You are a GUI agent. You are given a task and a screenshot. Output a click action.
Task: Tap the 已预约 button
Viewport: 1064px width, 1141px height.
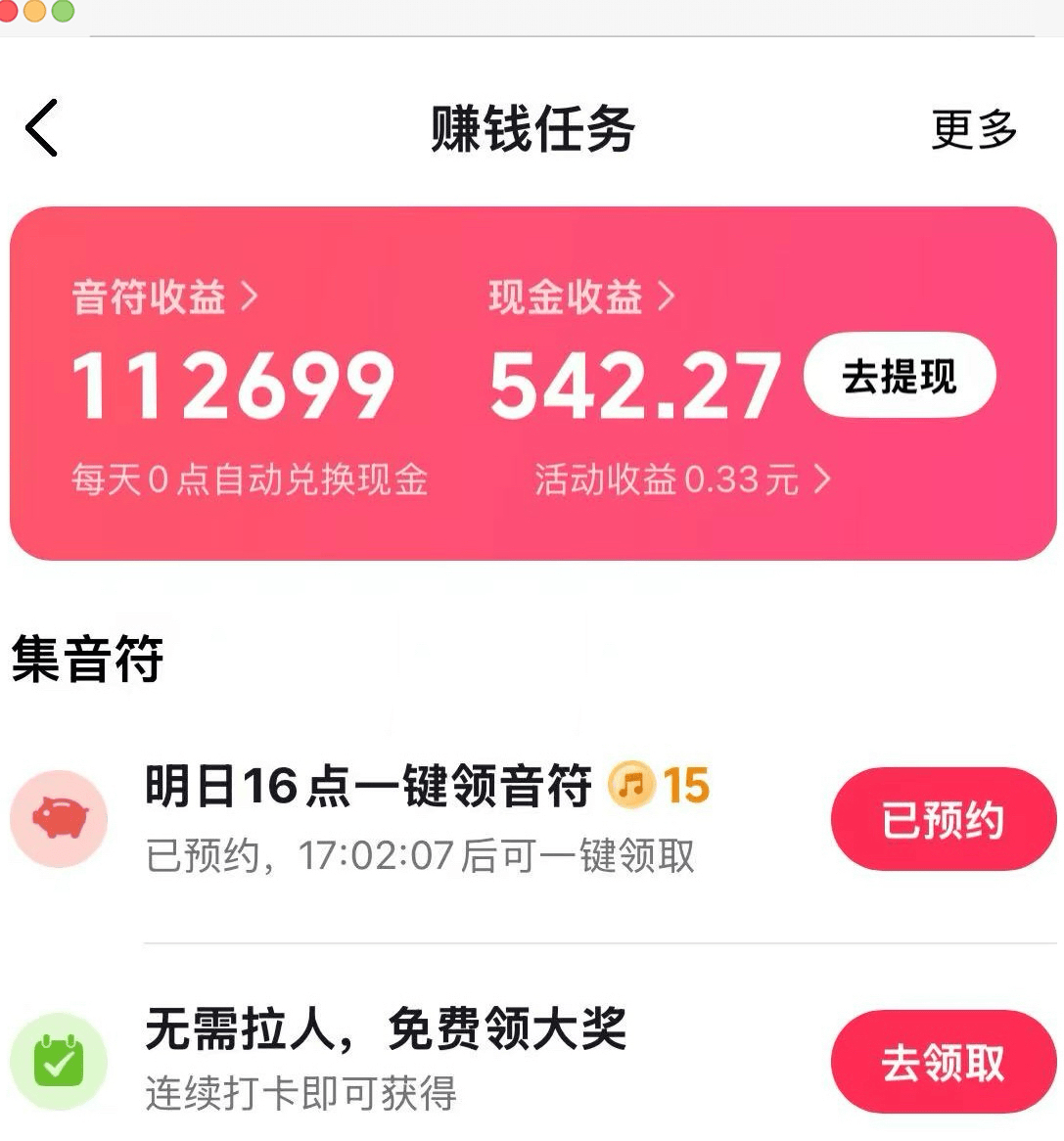pos(943,820)
